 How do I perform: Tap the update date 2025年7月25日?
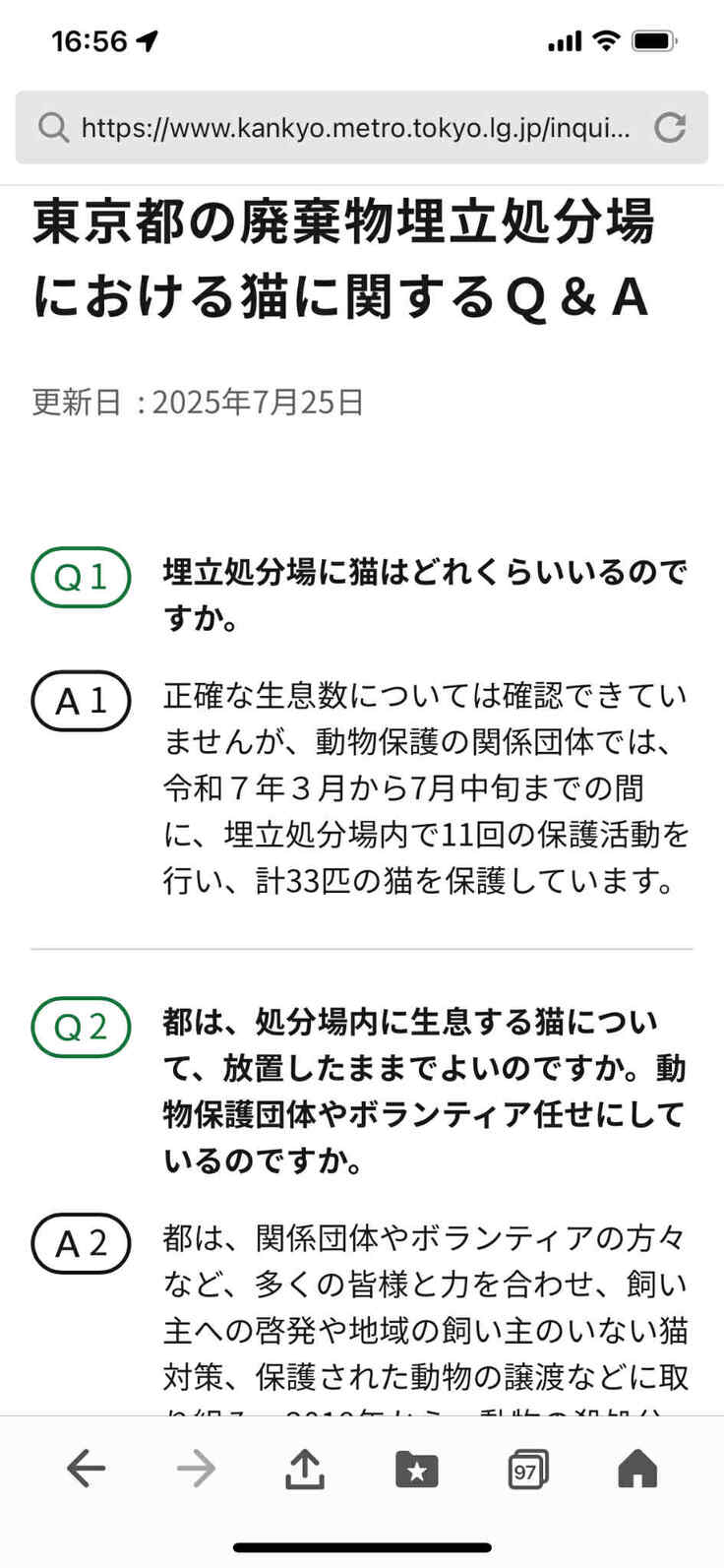pyautogui.click(x=197, y=402)
